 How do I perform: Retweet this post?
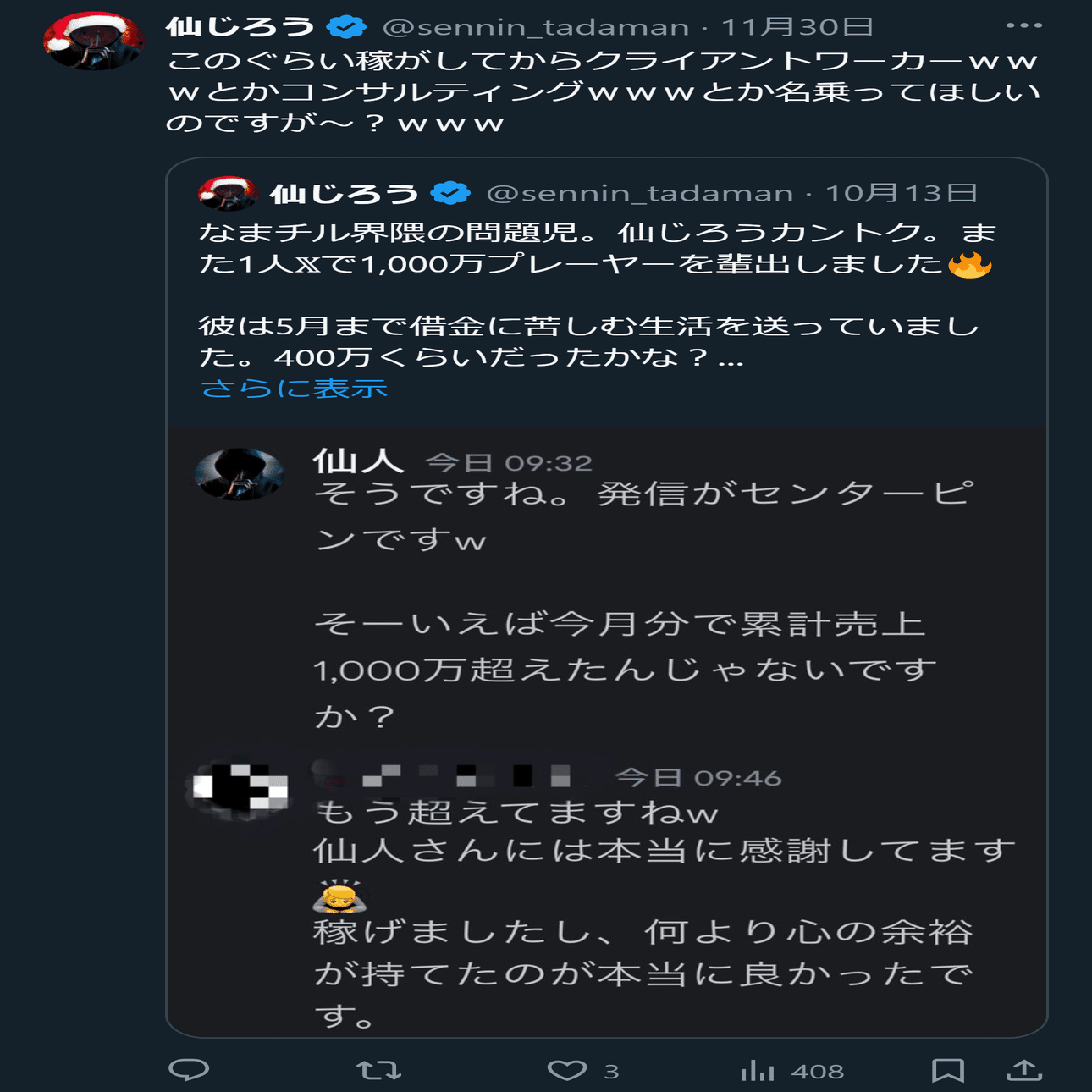(x=378, y=1071)
